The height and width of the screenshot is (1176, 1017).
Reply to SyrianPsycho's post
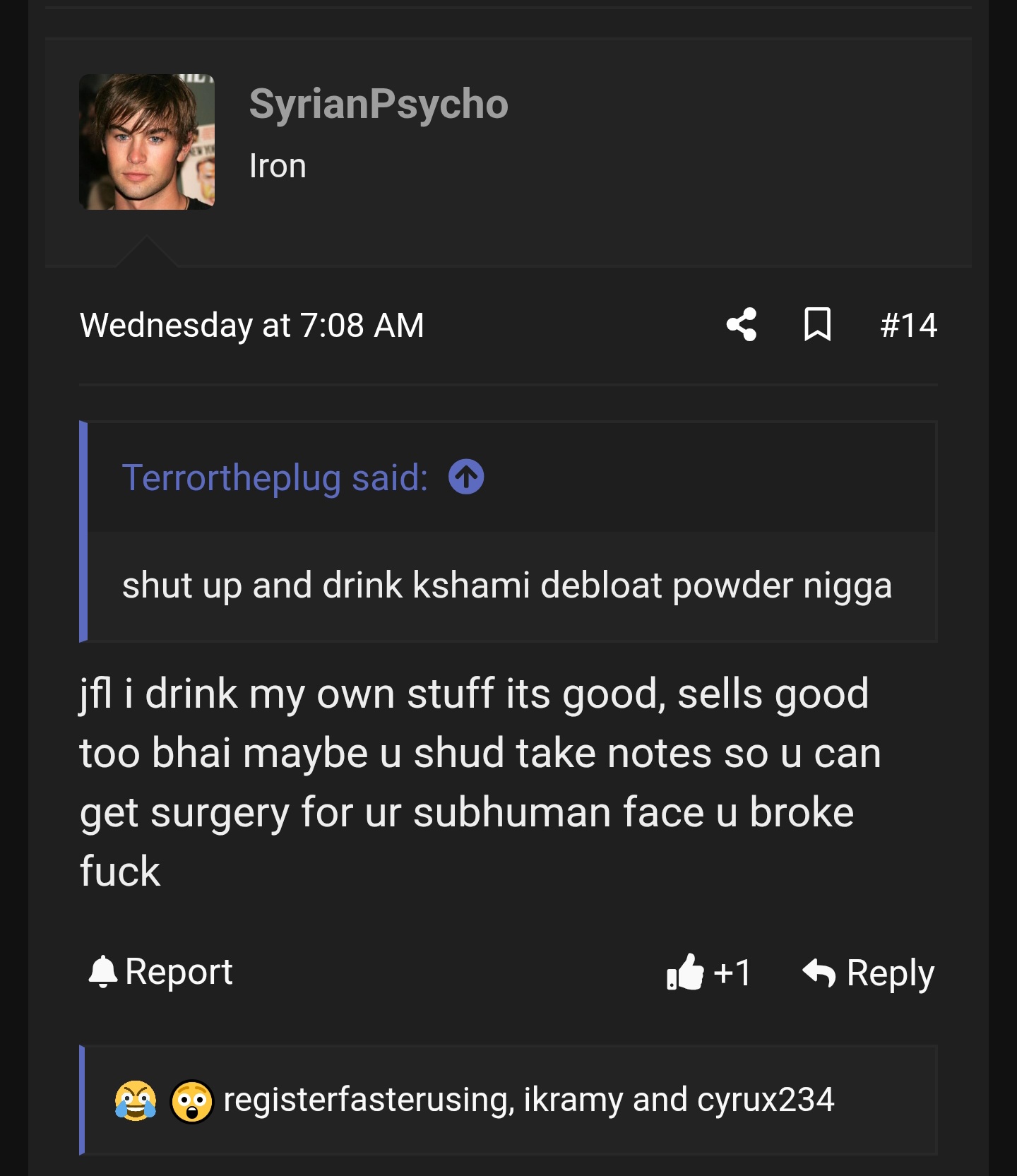pyautogui.click(x=869, y=973)
